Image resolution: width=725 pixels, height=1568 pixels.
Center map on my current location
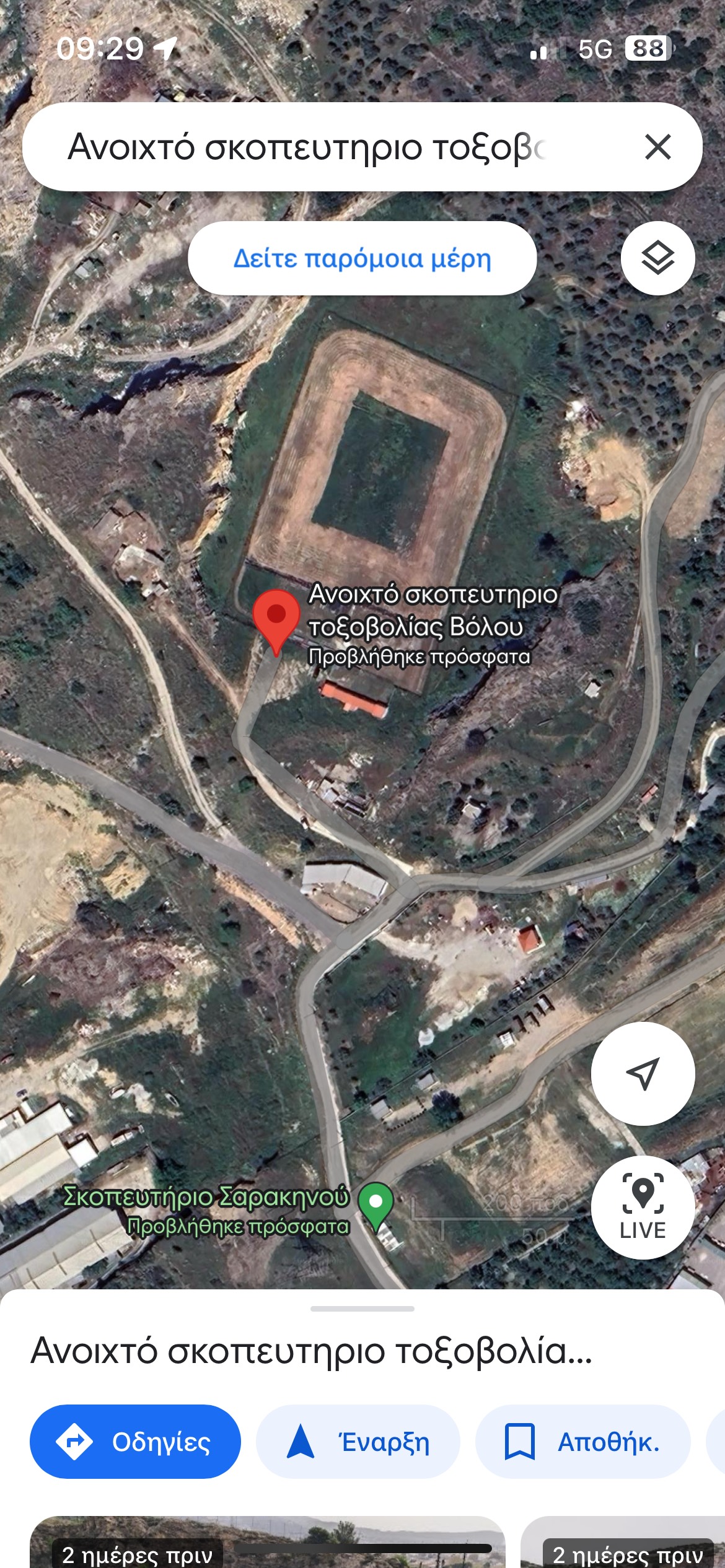tap(643, 1073)
